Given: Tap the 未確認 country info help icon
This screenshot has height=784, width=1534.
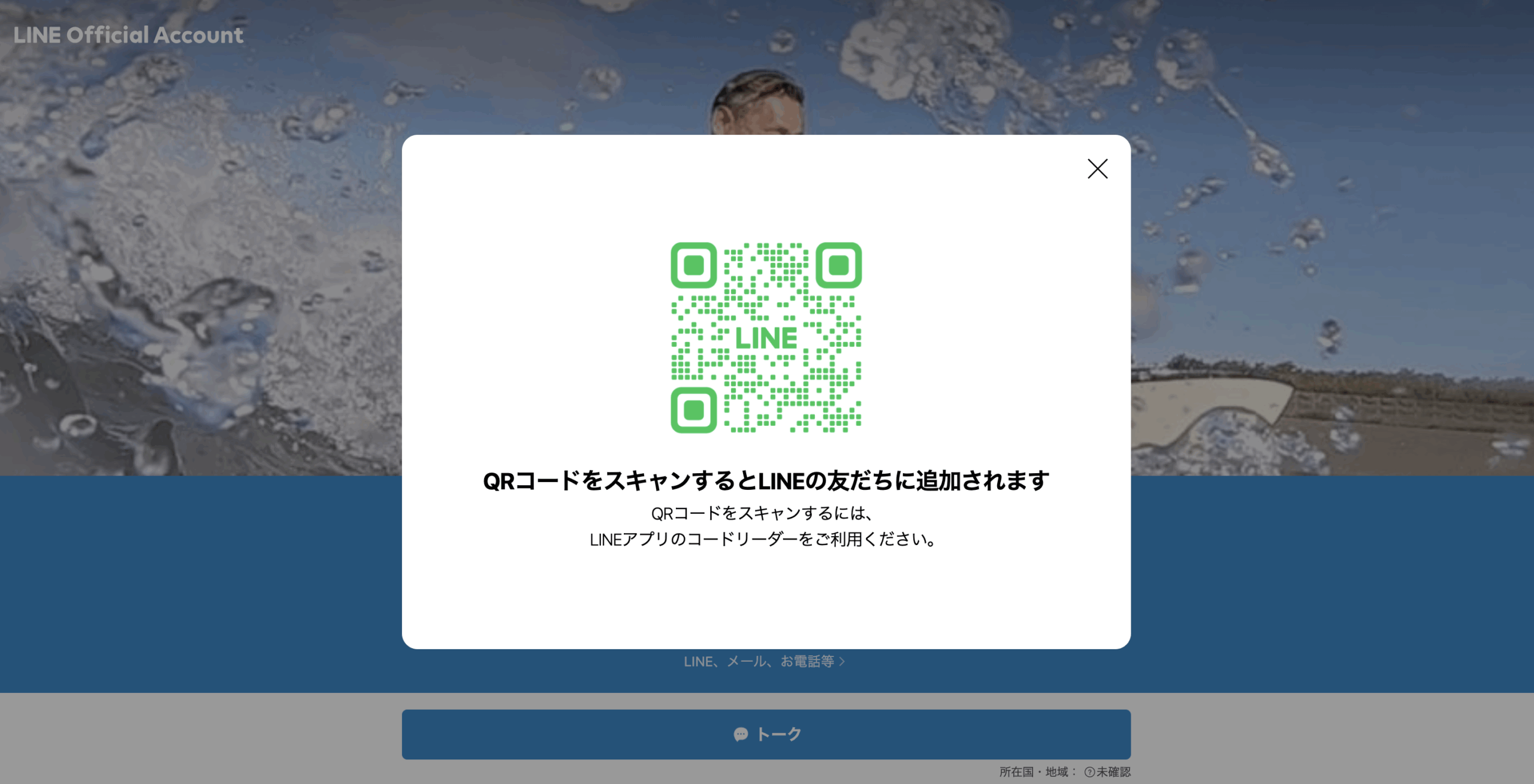Looking at the screenshot, I should [1089, 772].
